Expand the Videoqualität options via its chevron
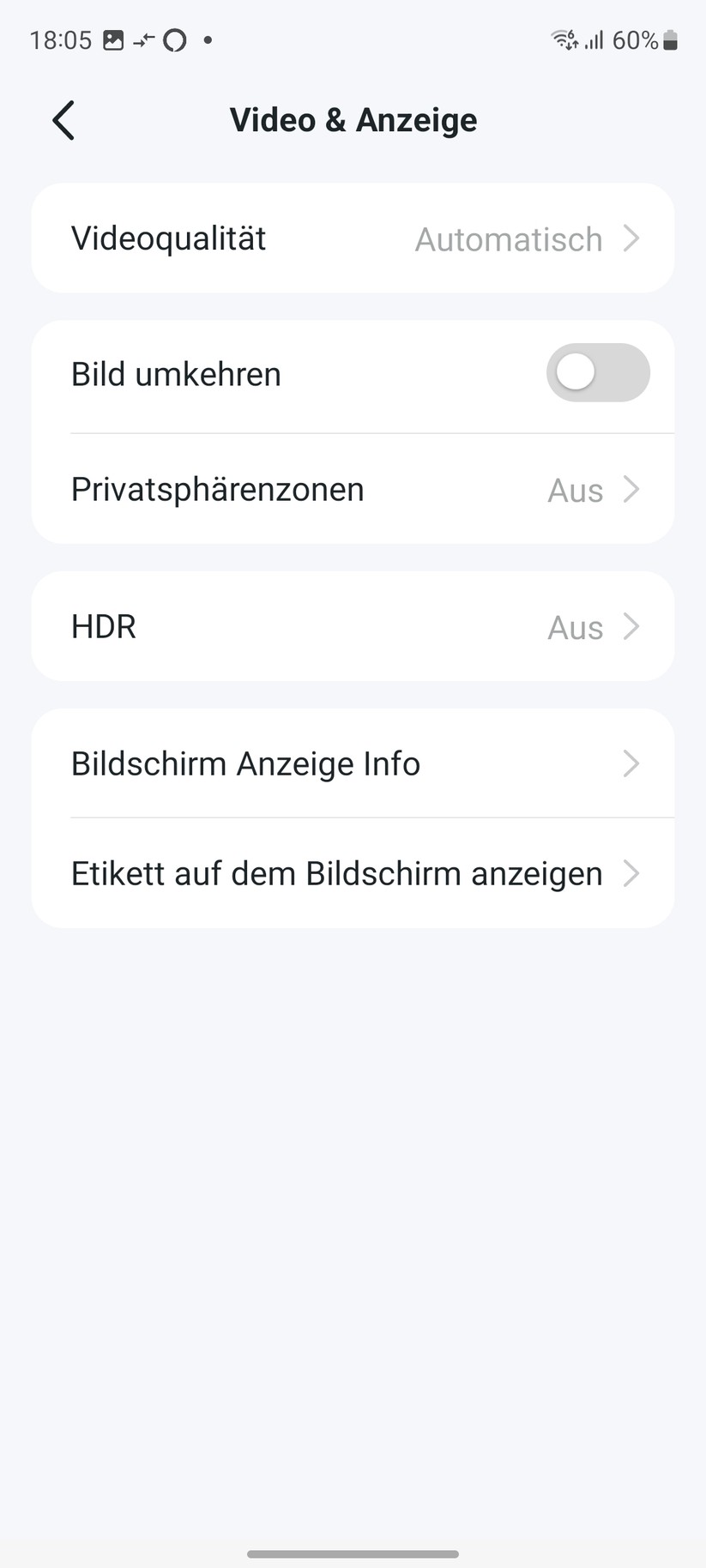 coord(631,238)
